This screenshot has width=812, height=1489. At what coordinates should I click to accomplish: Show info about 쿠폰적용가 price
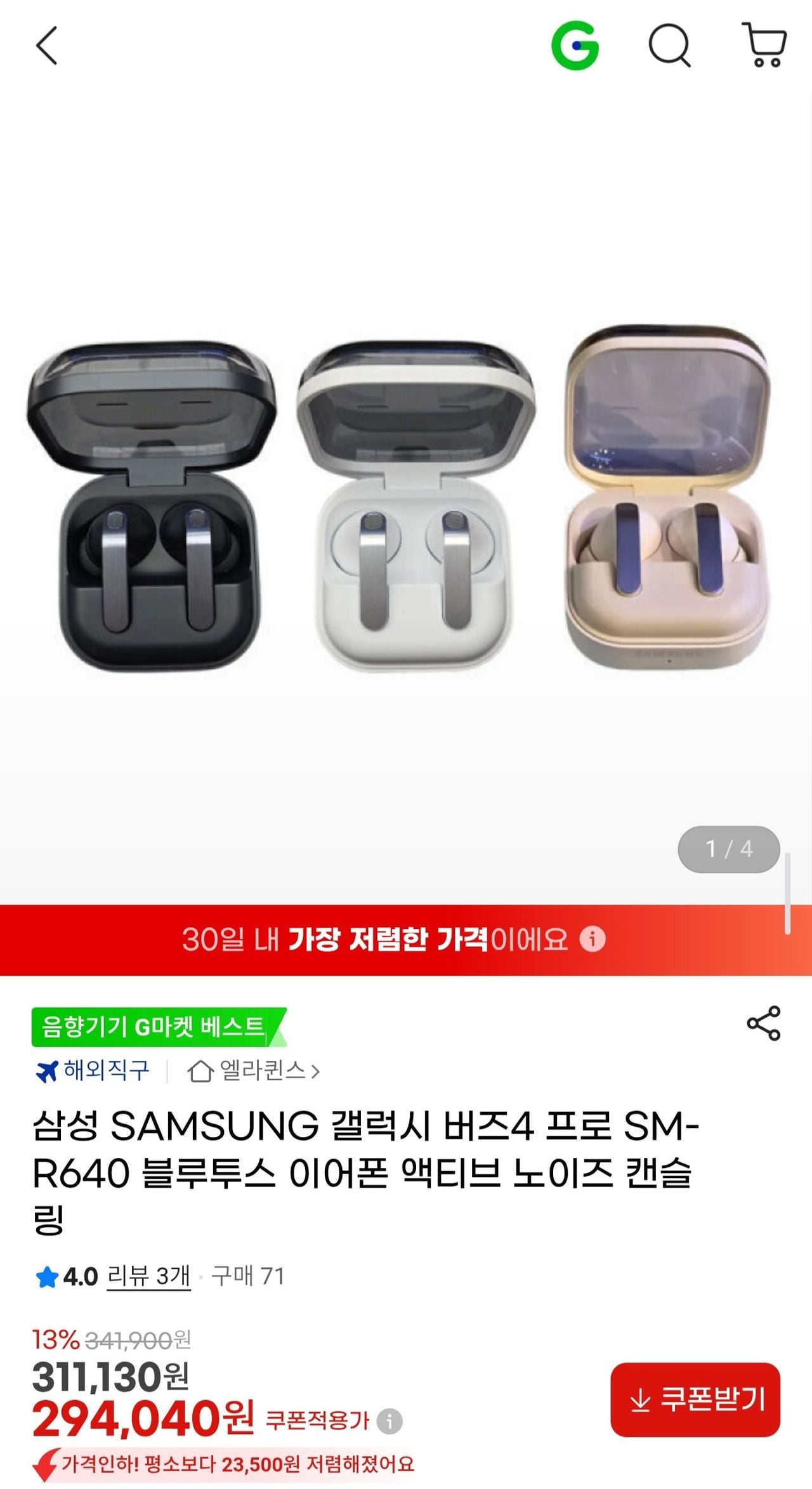[x=390, y=1421]
